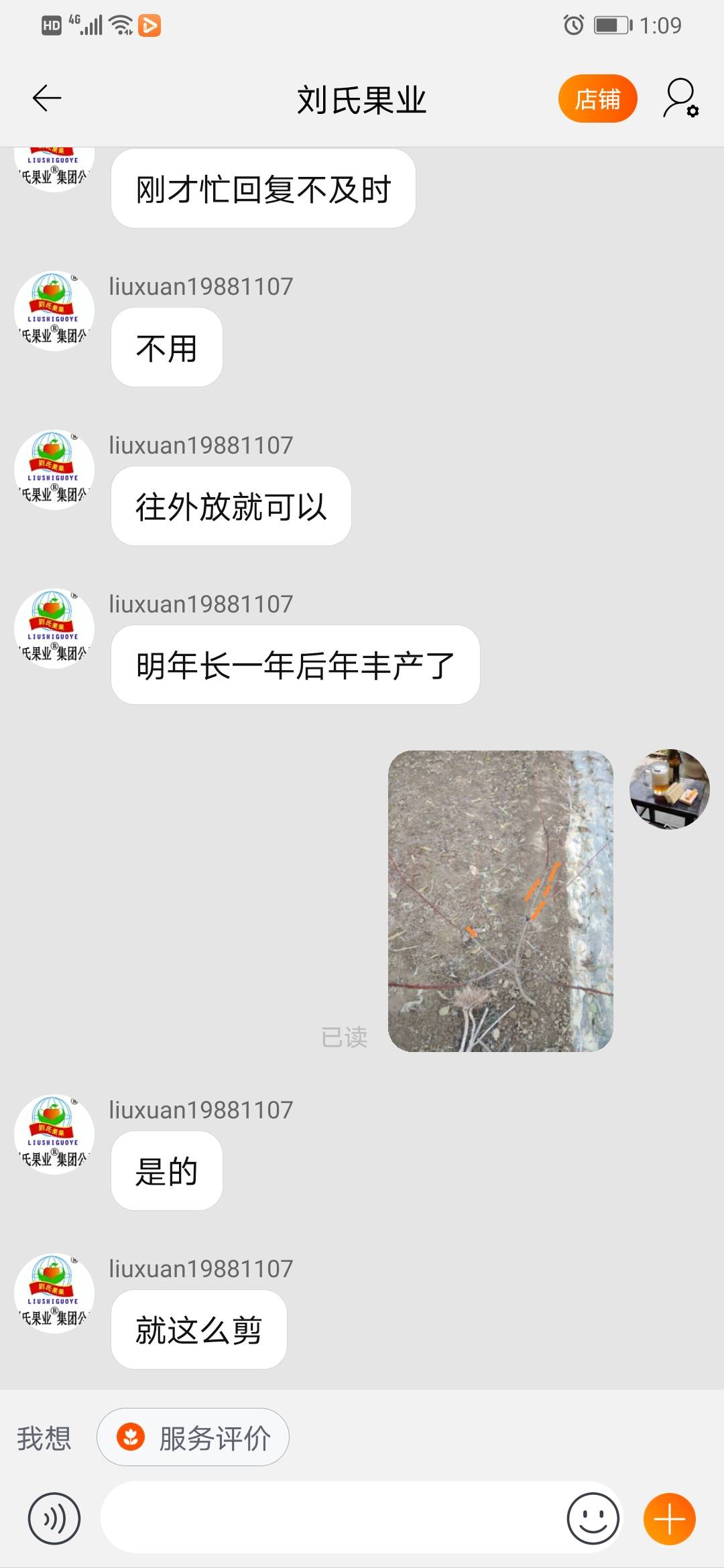Open seller avatar beside 是的 message
Screen dimensions: 724x1568
(54, 1134)
